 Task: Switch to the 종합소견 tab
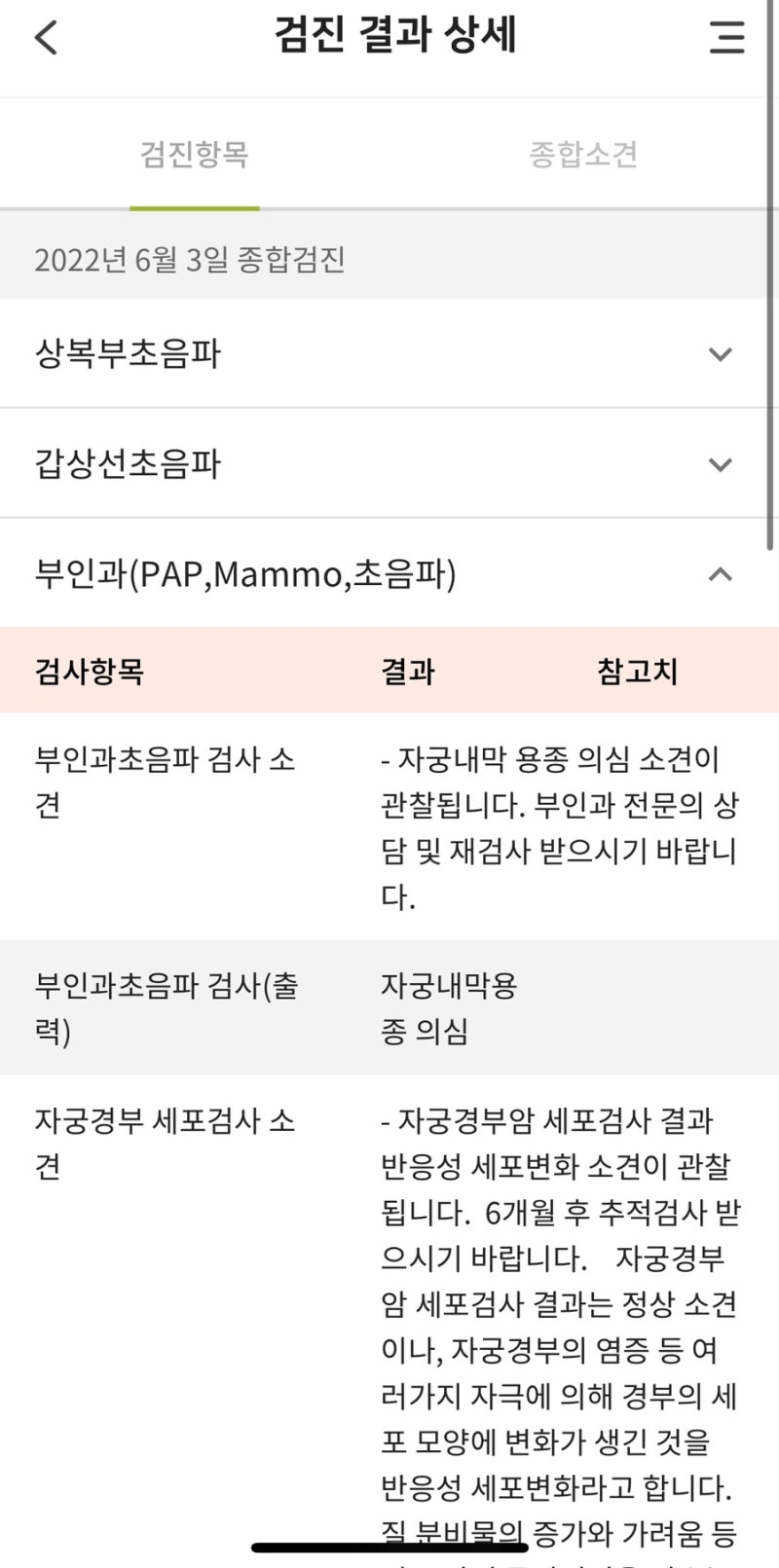pyautogui.click(x=583, y=154)
